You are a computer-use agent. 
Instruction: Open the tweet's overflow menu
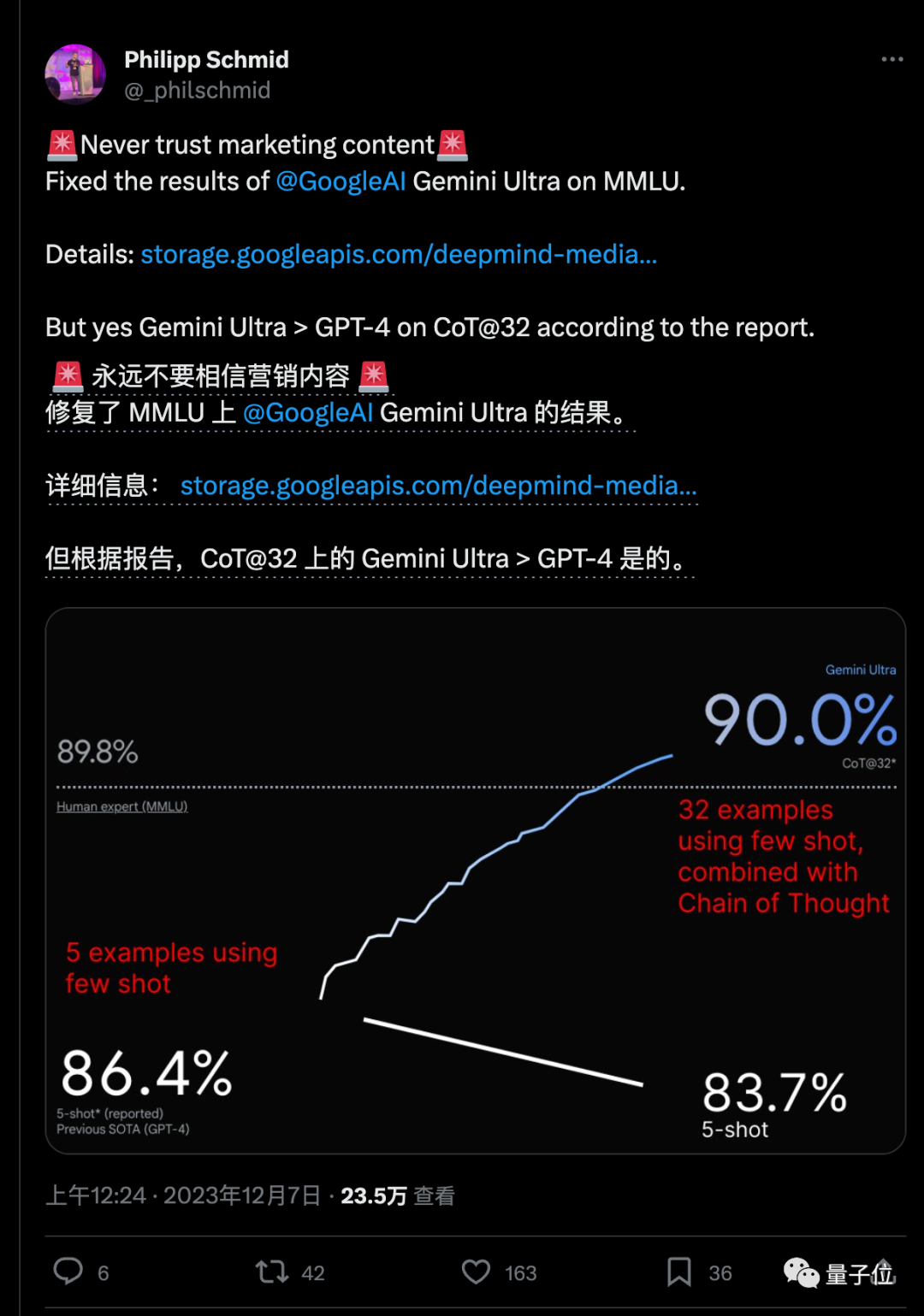892,59
